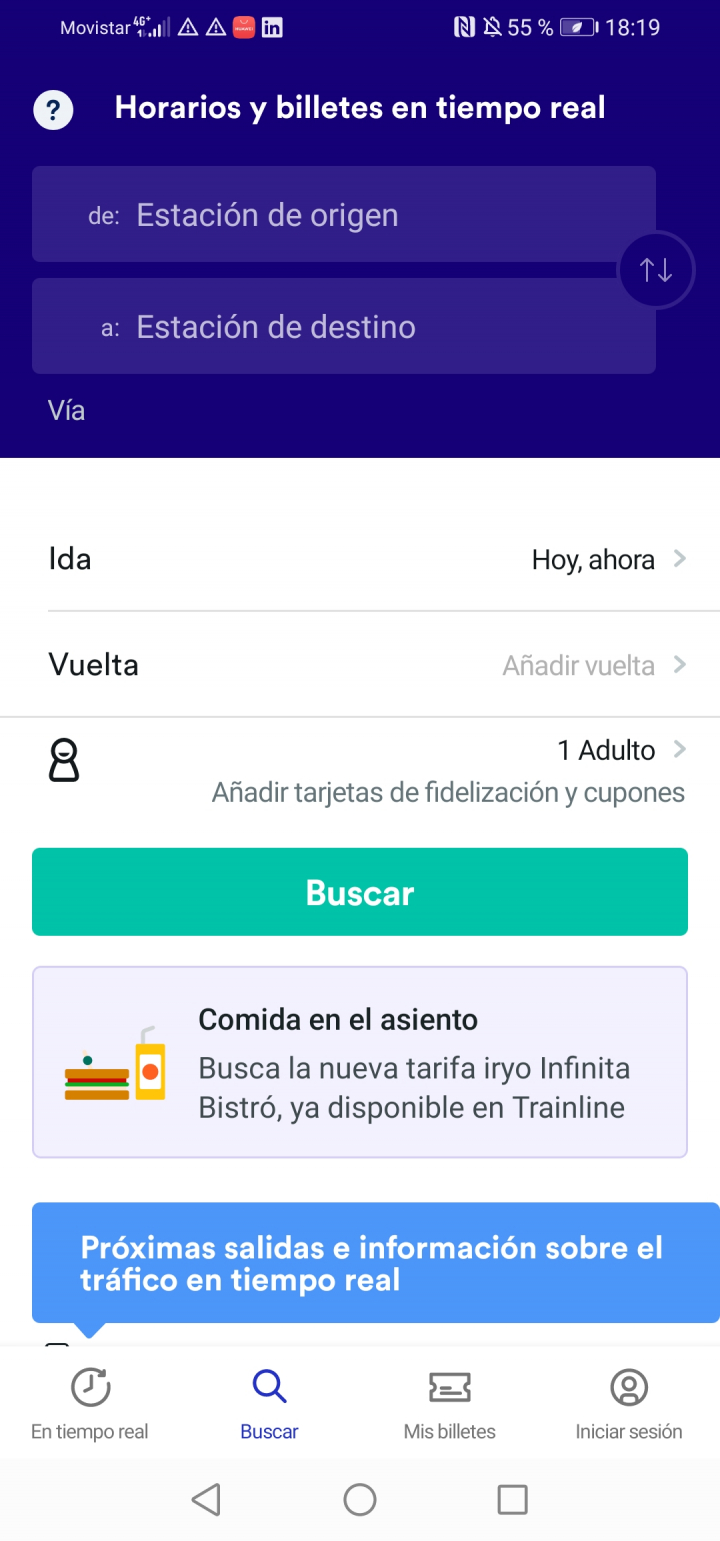
Task: Swap origin and destination stations
Action: pyautogui.click(x=656, y=270)
